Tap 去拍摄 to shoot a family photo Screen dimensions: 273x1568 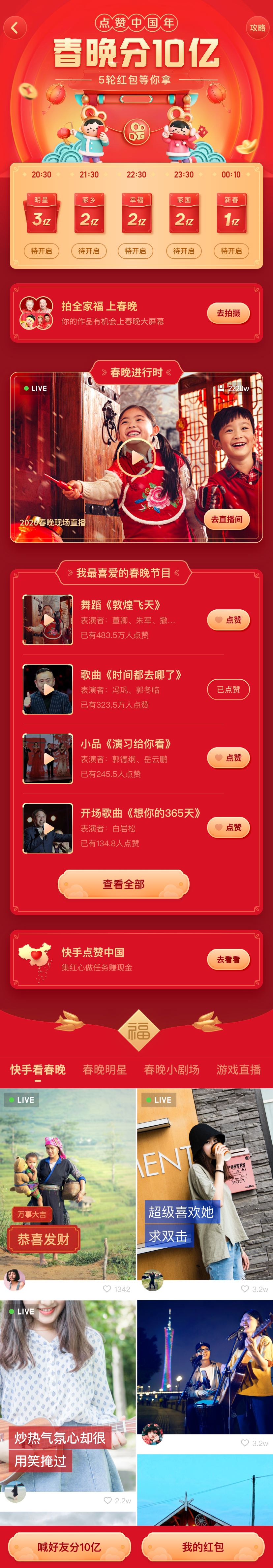pos(228,313)
